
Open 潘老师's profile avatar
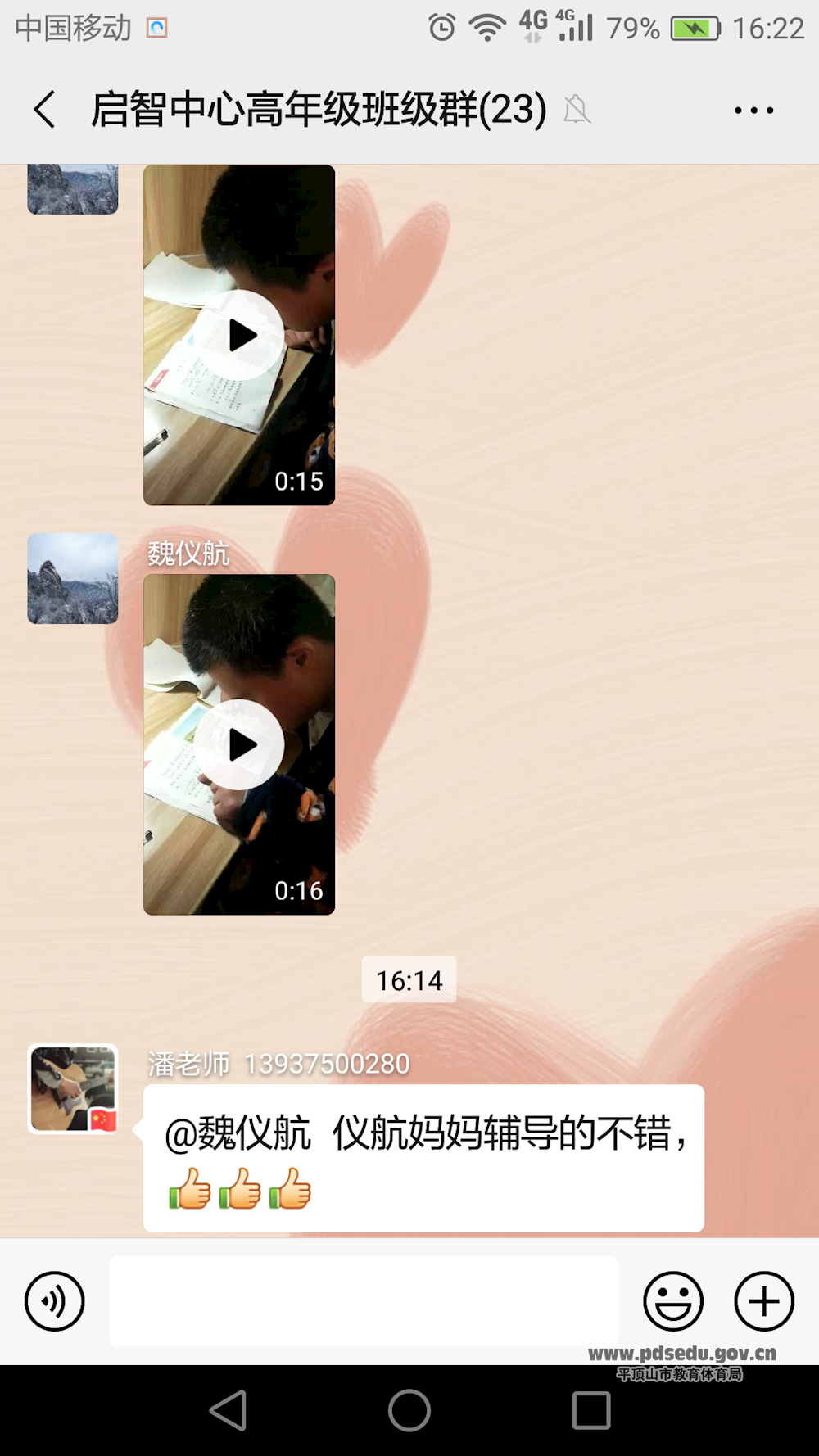coord(73,1088)
